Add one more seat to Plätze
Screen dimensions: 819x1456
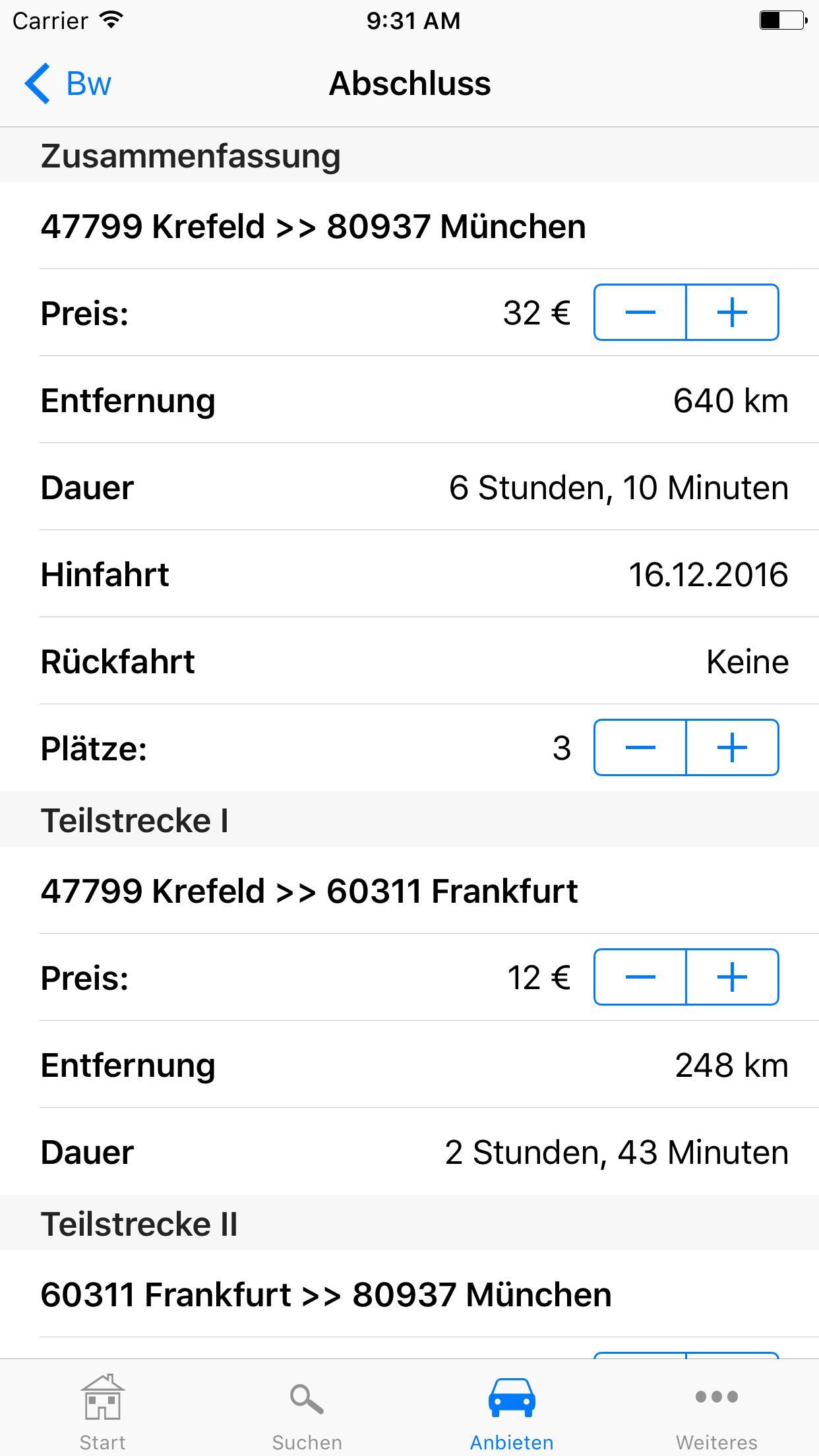[x=733, y=748]
